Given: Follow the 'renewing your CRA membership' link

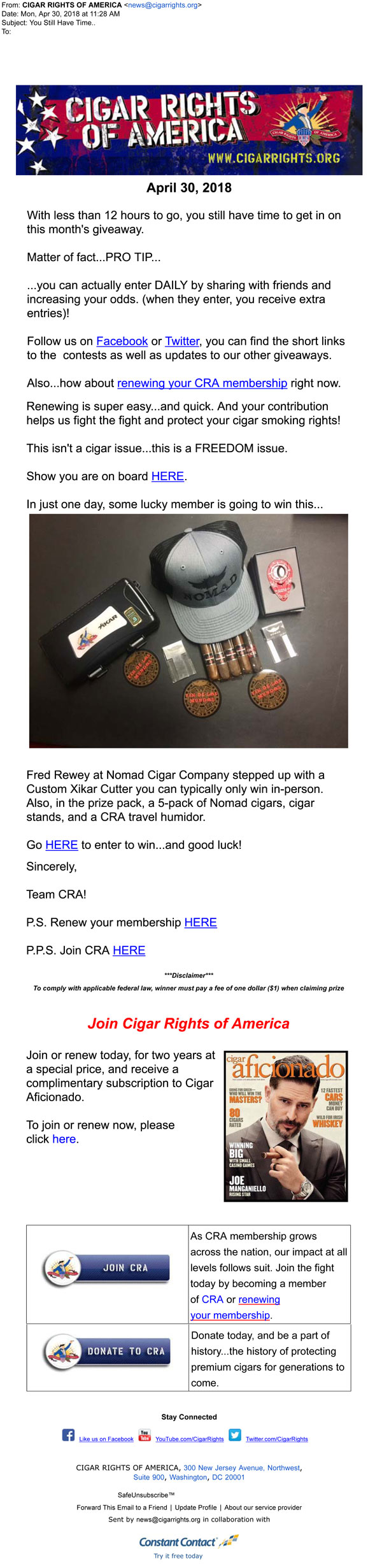Looking at the screenshot, I should 202,383.
